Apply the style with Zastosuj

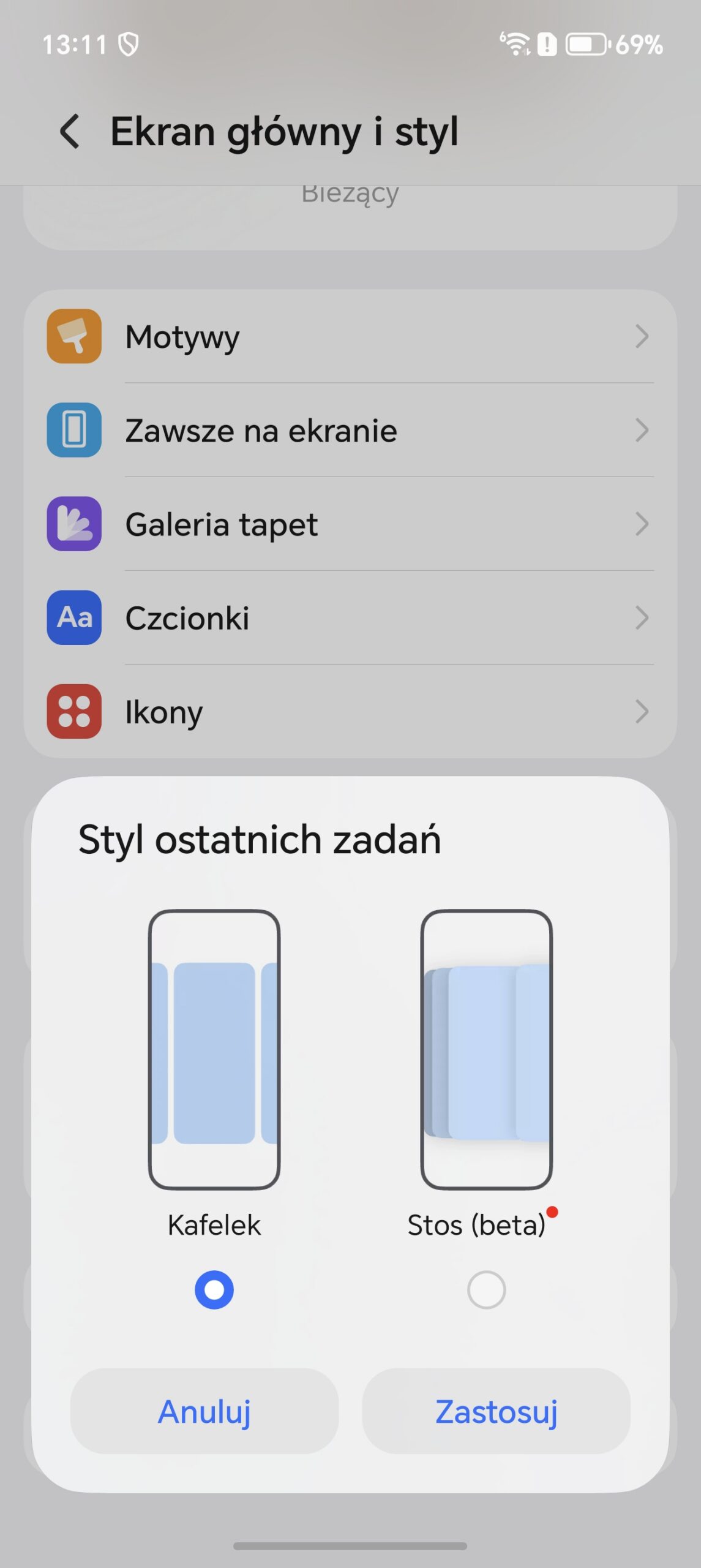[496, 1411]
